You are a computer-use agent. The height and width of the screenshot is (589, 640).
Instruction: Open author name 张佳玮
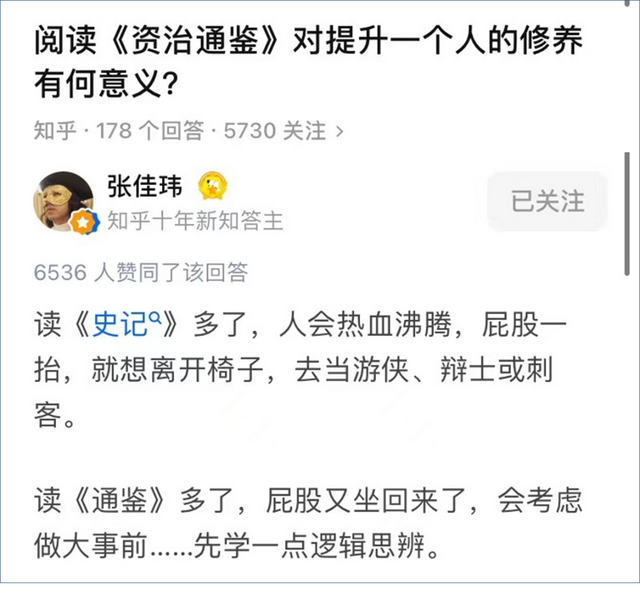(x=145, y=187)
